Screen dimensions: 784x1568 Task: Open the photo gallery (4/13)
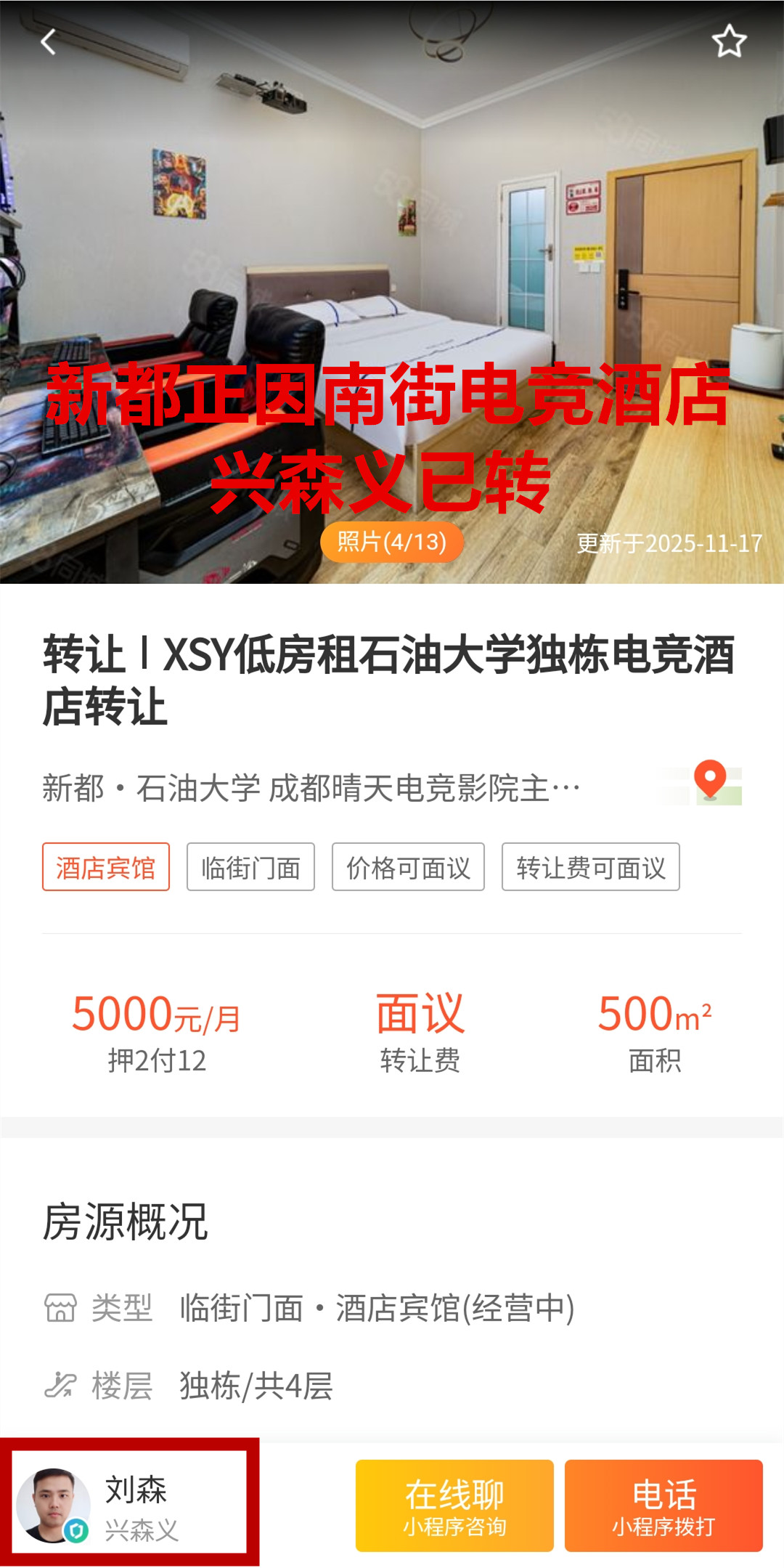point(392,542)
